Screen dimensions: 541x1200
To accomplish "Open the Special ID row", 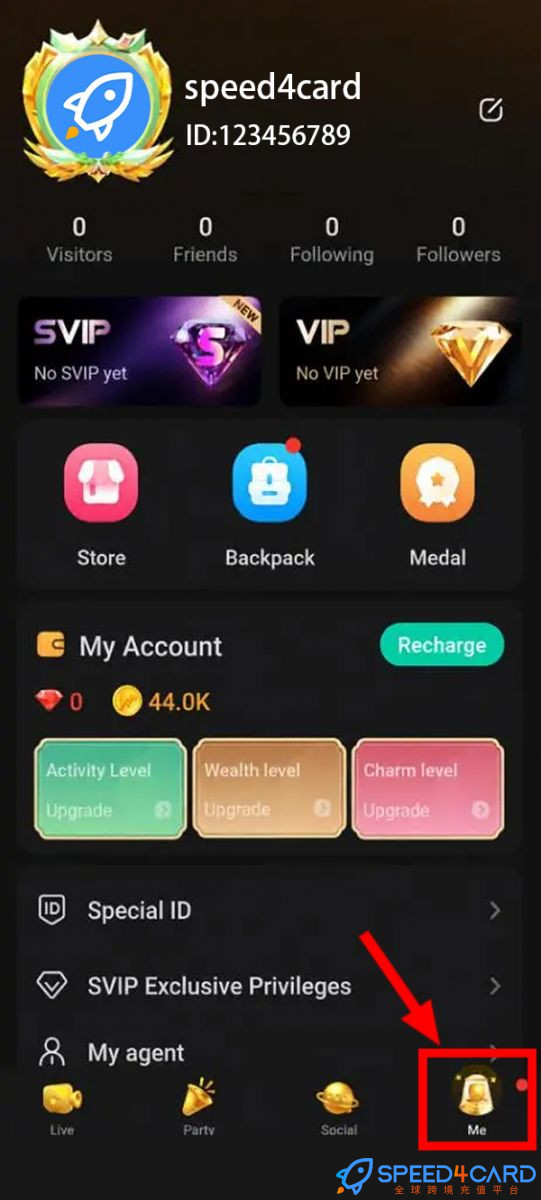I will (x=270, y=910).
